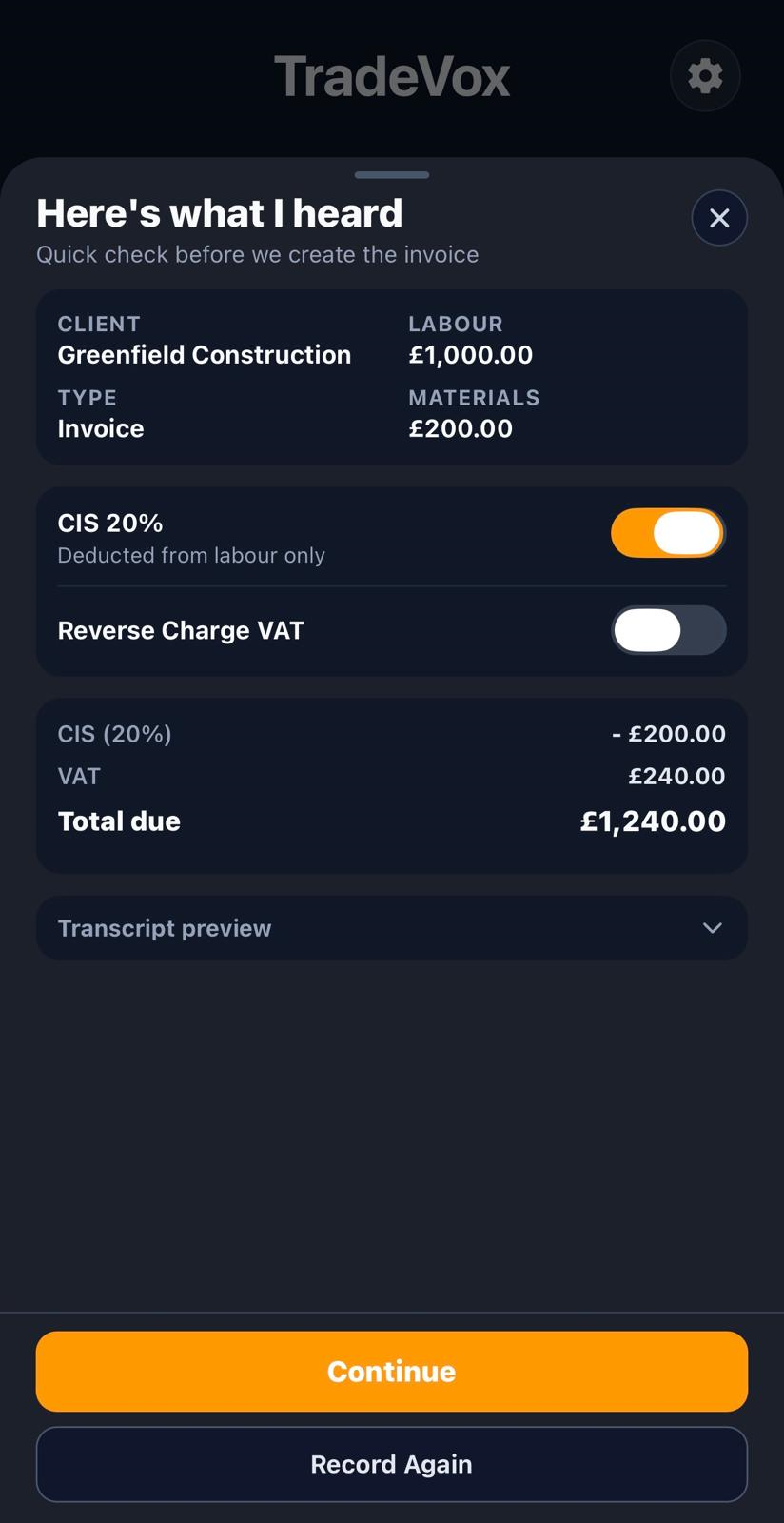Select the Total due £1,240.00 line
The width and height of the screenshot is (784, 1523).
coord(392,821)
